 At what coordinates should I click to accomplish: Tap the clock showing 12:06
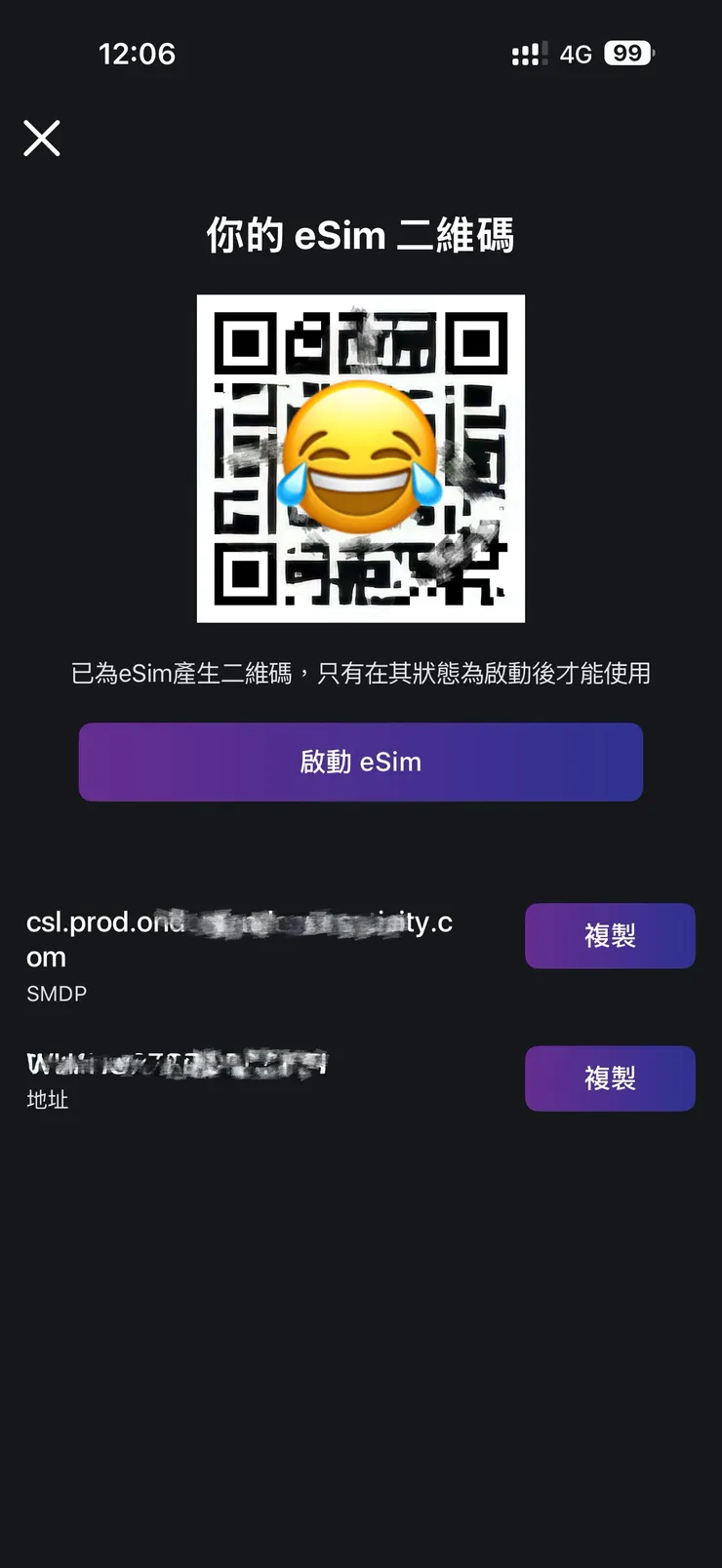[x=138, y=54]
